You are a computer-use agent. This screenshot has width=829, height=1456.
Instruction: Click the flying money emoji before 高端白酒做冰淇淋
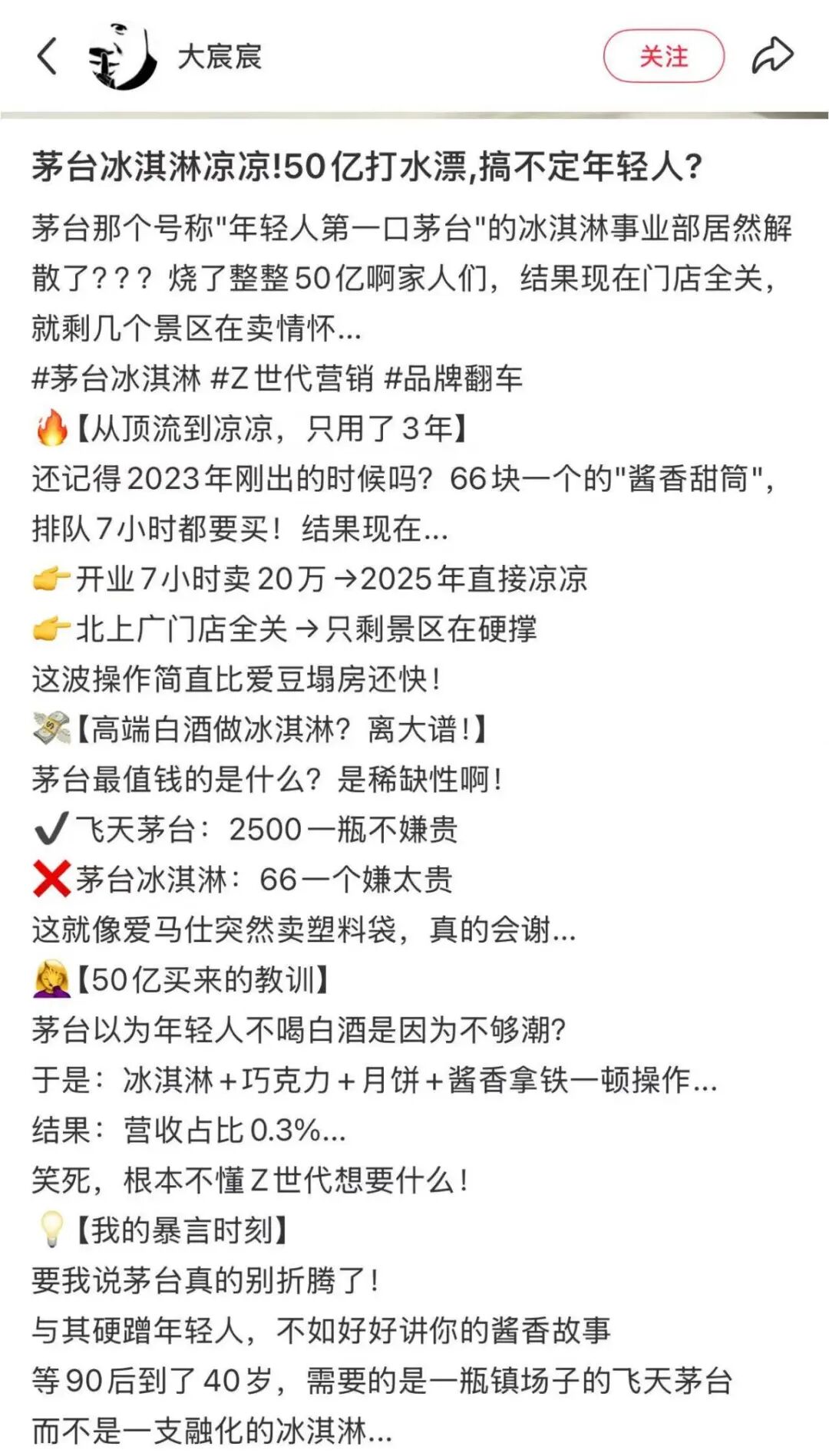[52, 725]
